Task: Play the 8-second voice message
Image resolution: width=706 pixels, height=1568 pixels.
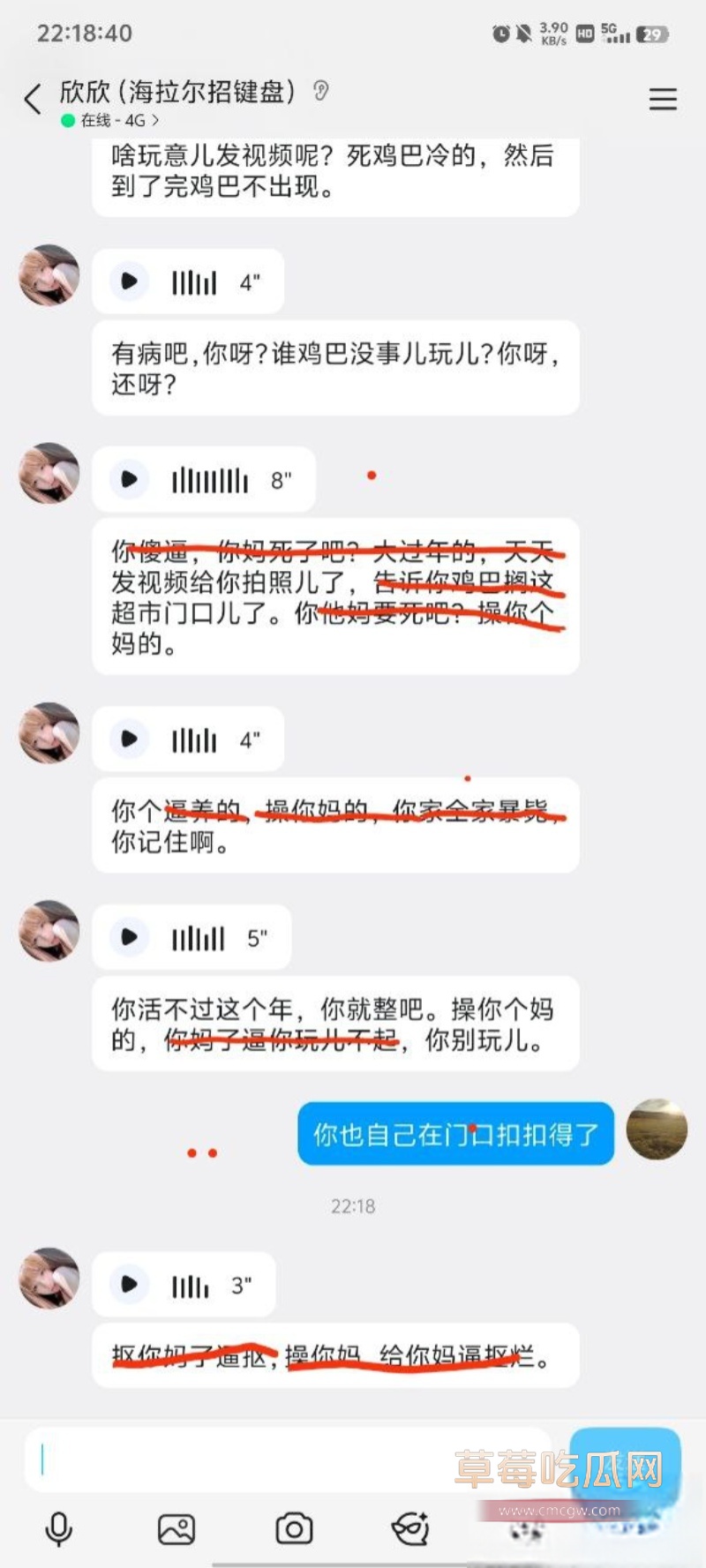Action: (131, 479)
